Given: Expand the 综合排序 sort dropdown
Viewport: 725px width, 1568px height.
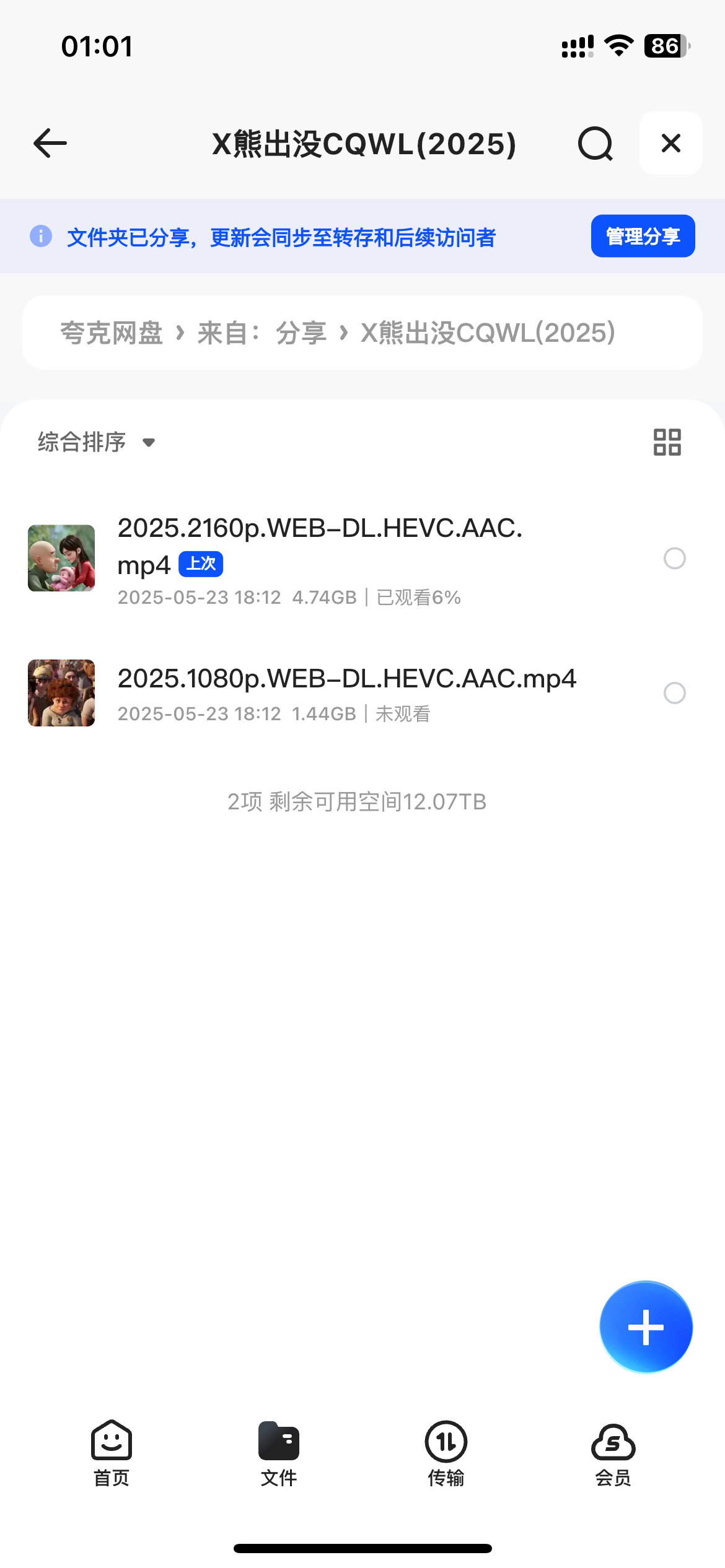Looking at the screenshot, I should [97, 442].
